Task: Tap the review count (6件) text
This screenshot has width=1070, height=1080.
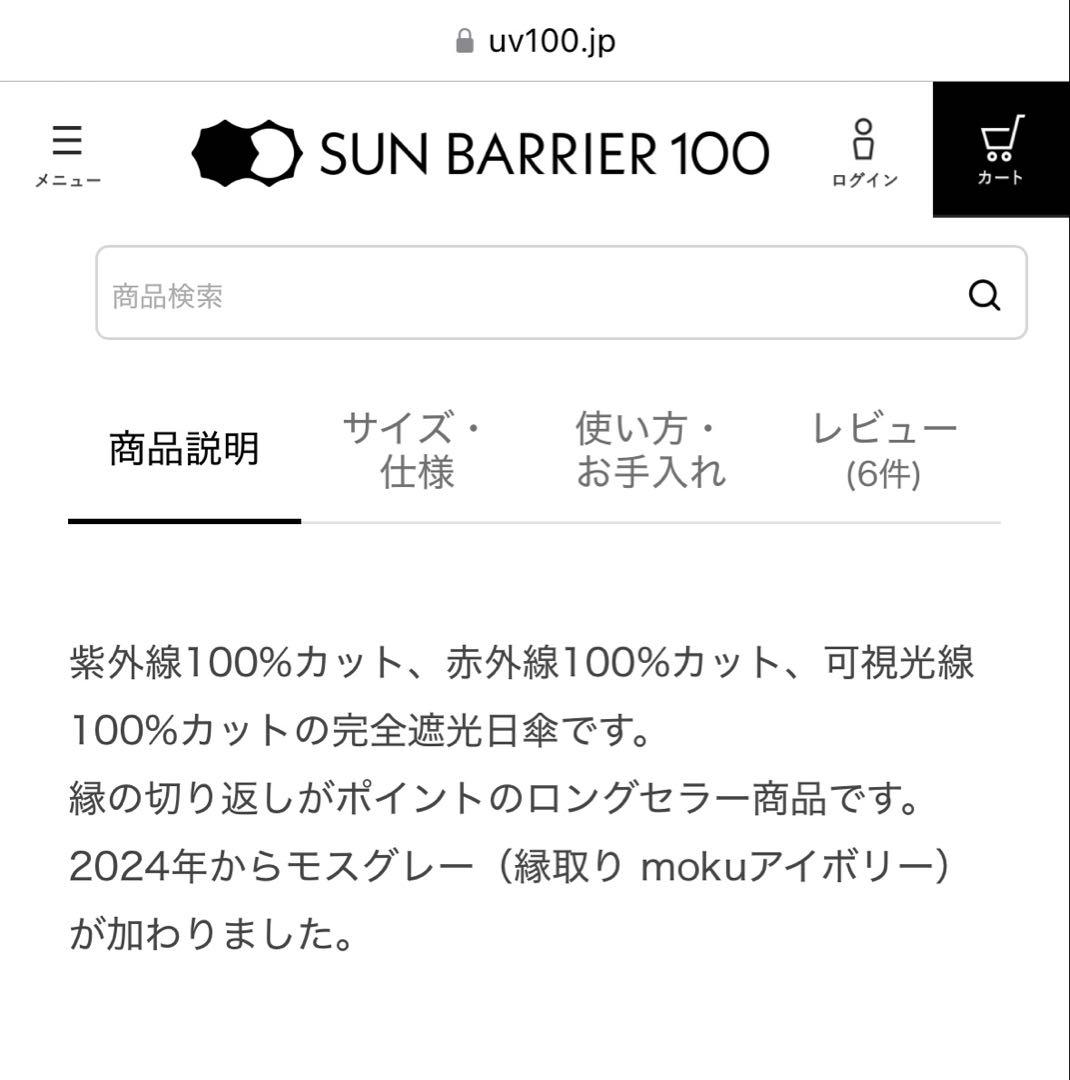Action: click(885, 475)
